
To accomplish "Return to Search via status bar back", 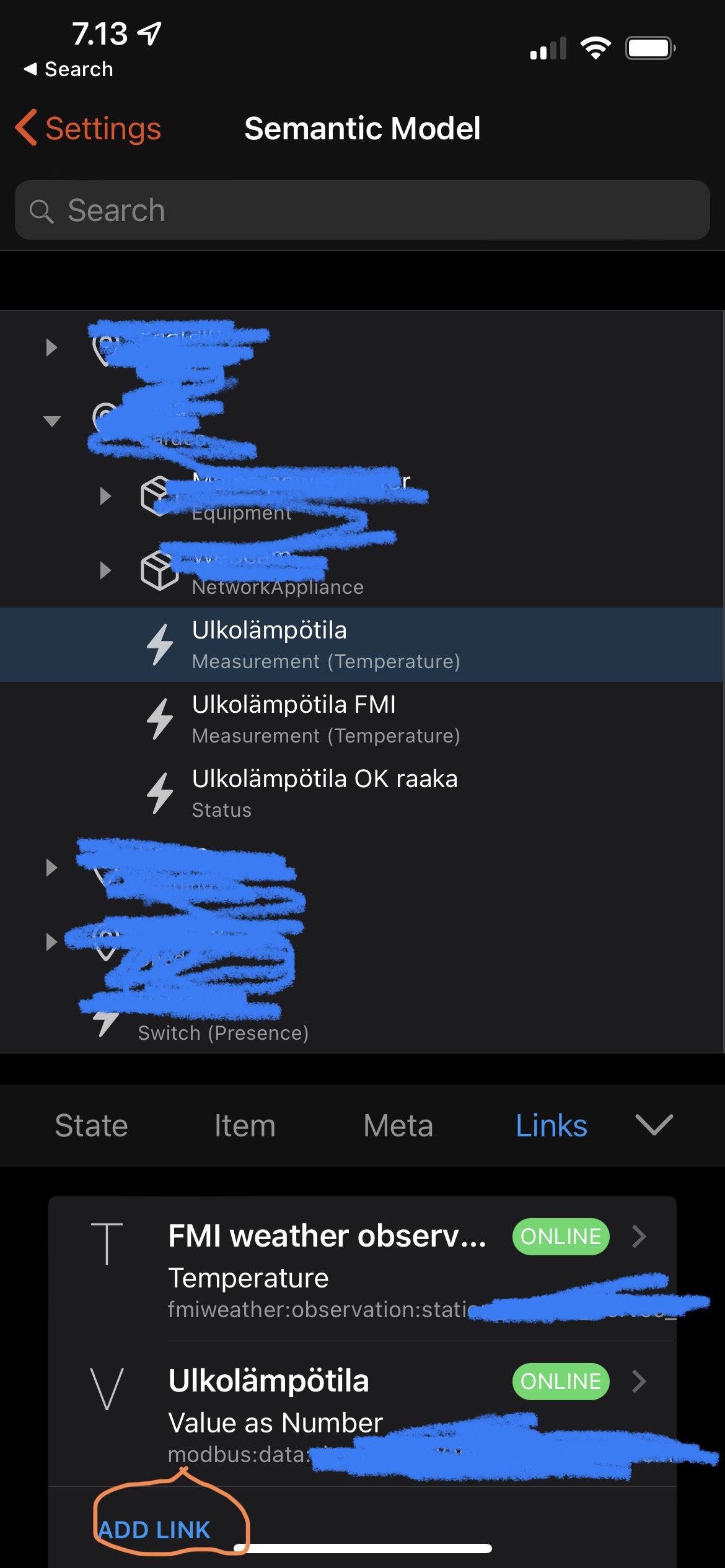I will click(x=68, y=69).
